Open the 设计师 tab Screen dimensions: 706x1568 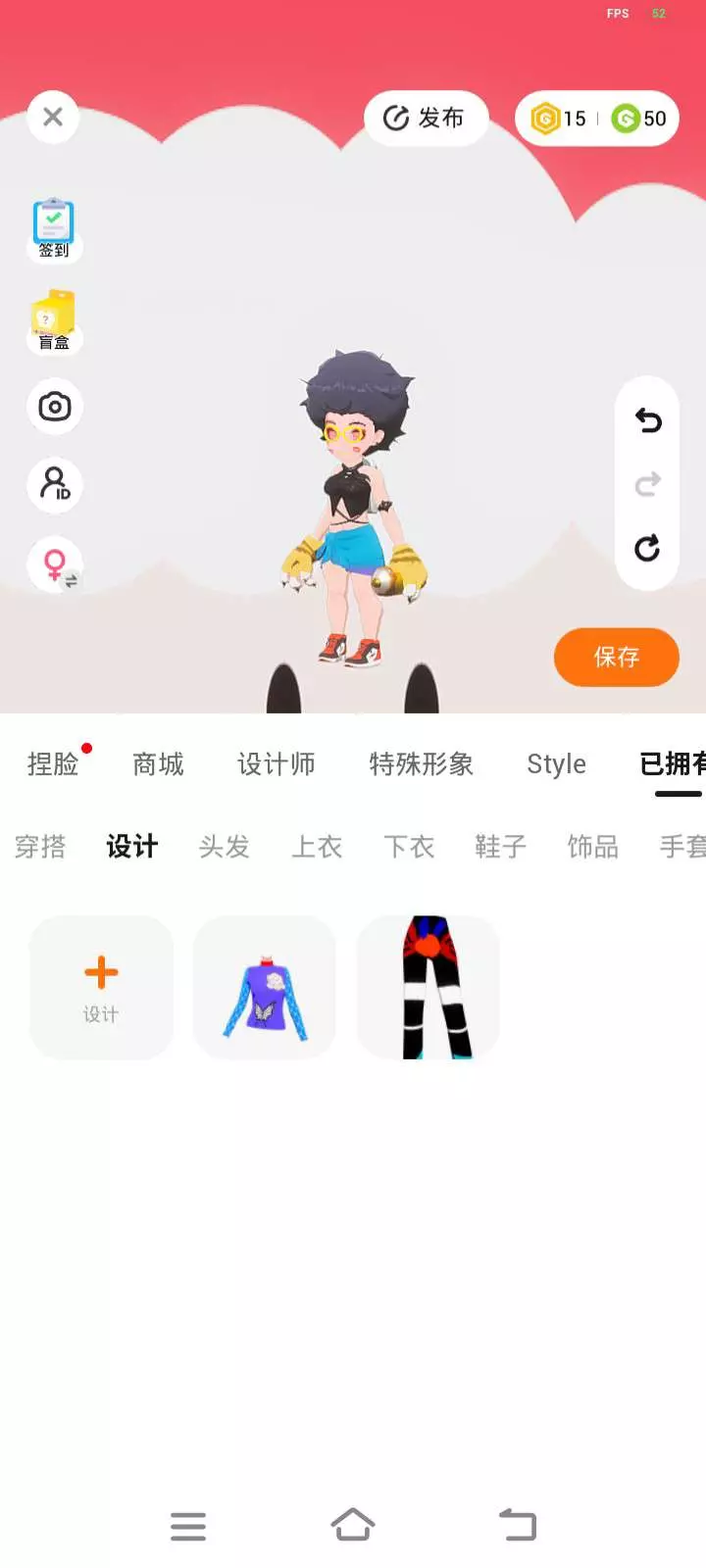277,763
